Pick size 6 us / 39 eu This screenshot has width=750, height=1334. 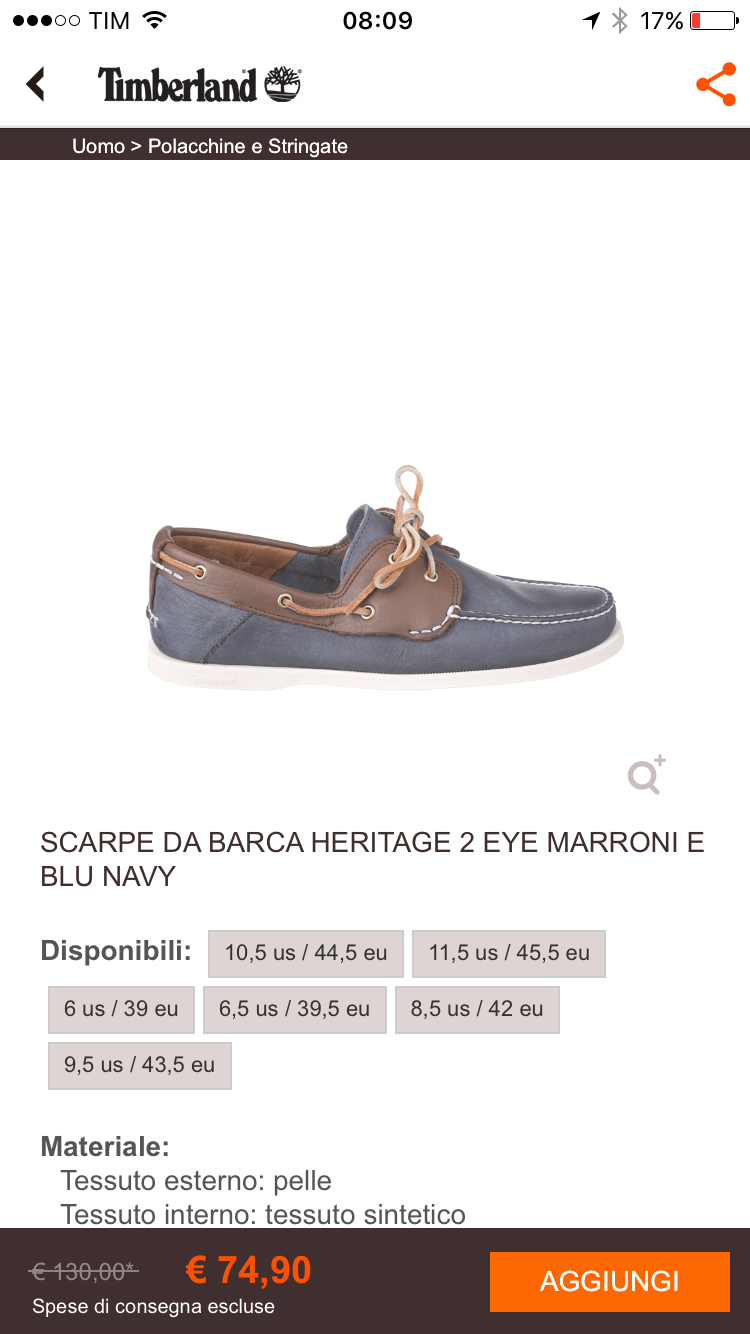point(121,1009)
